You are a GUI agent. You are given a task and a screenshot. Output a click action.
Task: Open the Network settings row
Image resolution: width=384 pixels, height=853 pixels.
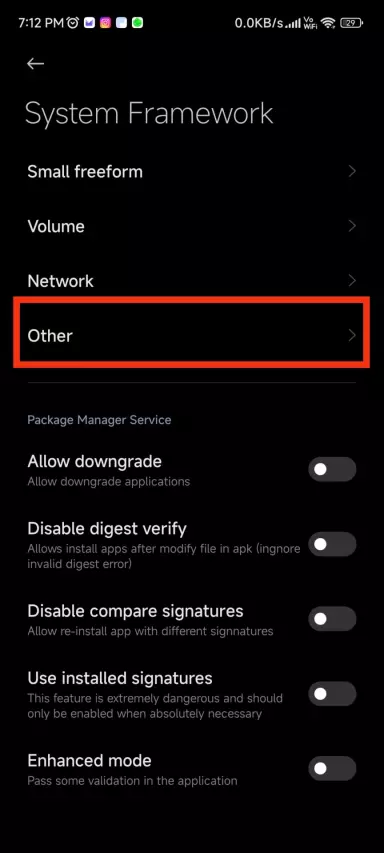(x=192, y=281)
